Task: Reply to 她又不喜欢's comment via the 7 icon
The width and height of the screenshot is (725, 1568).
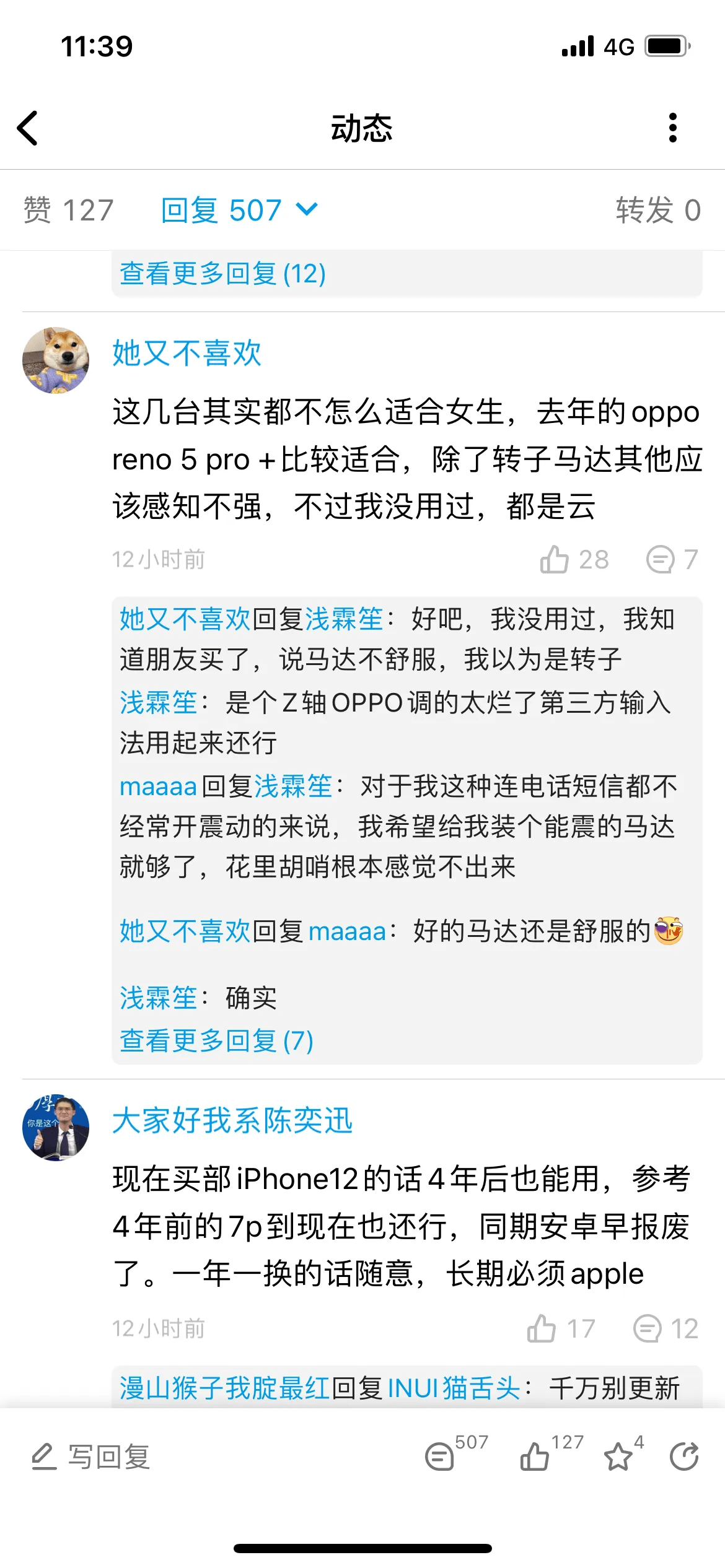Action: coord(661,559)
